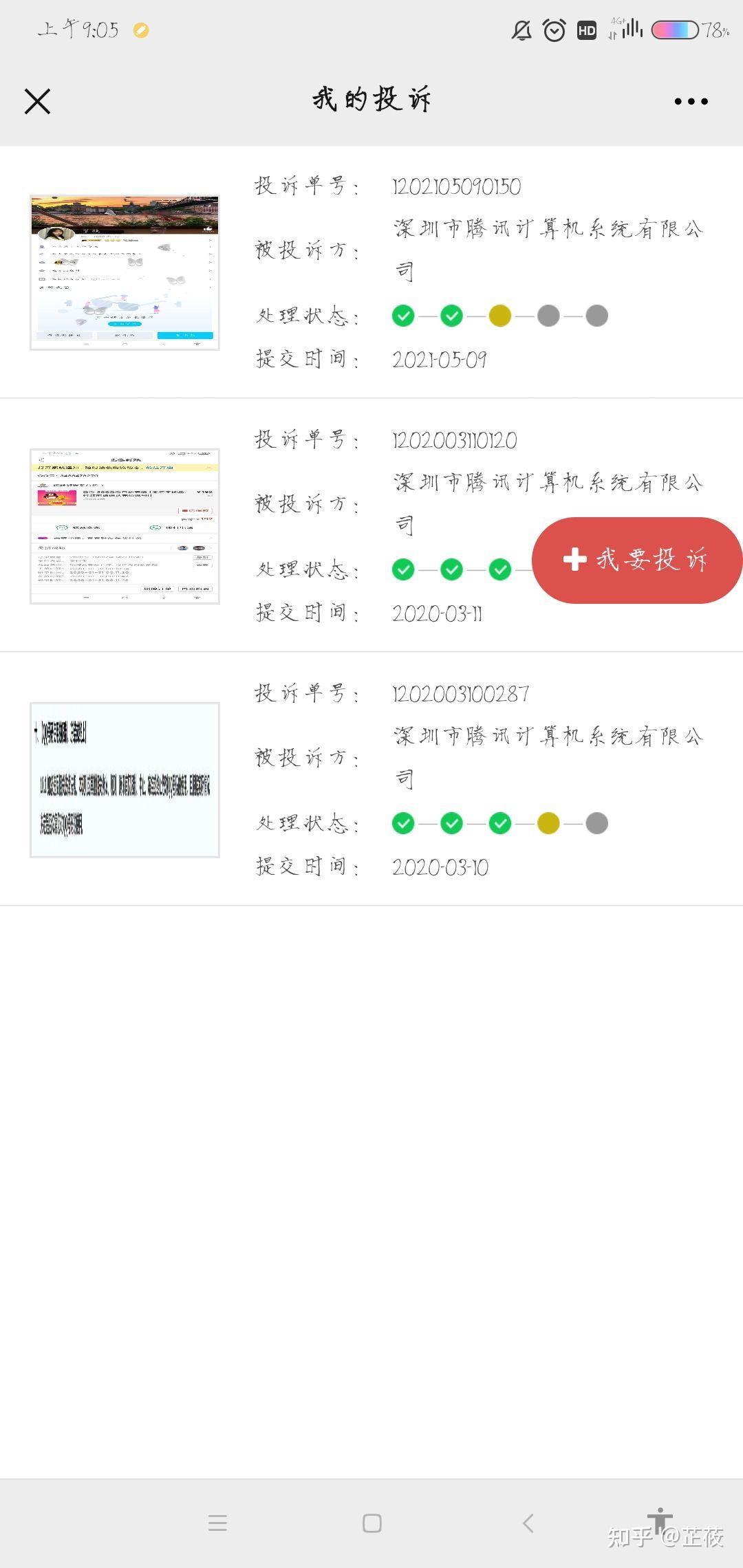View screenshot thumbnail of the 2021-05-09 complaint

point(125,273)
